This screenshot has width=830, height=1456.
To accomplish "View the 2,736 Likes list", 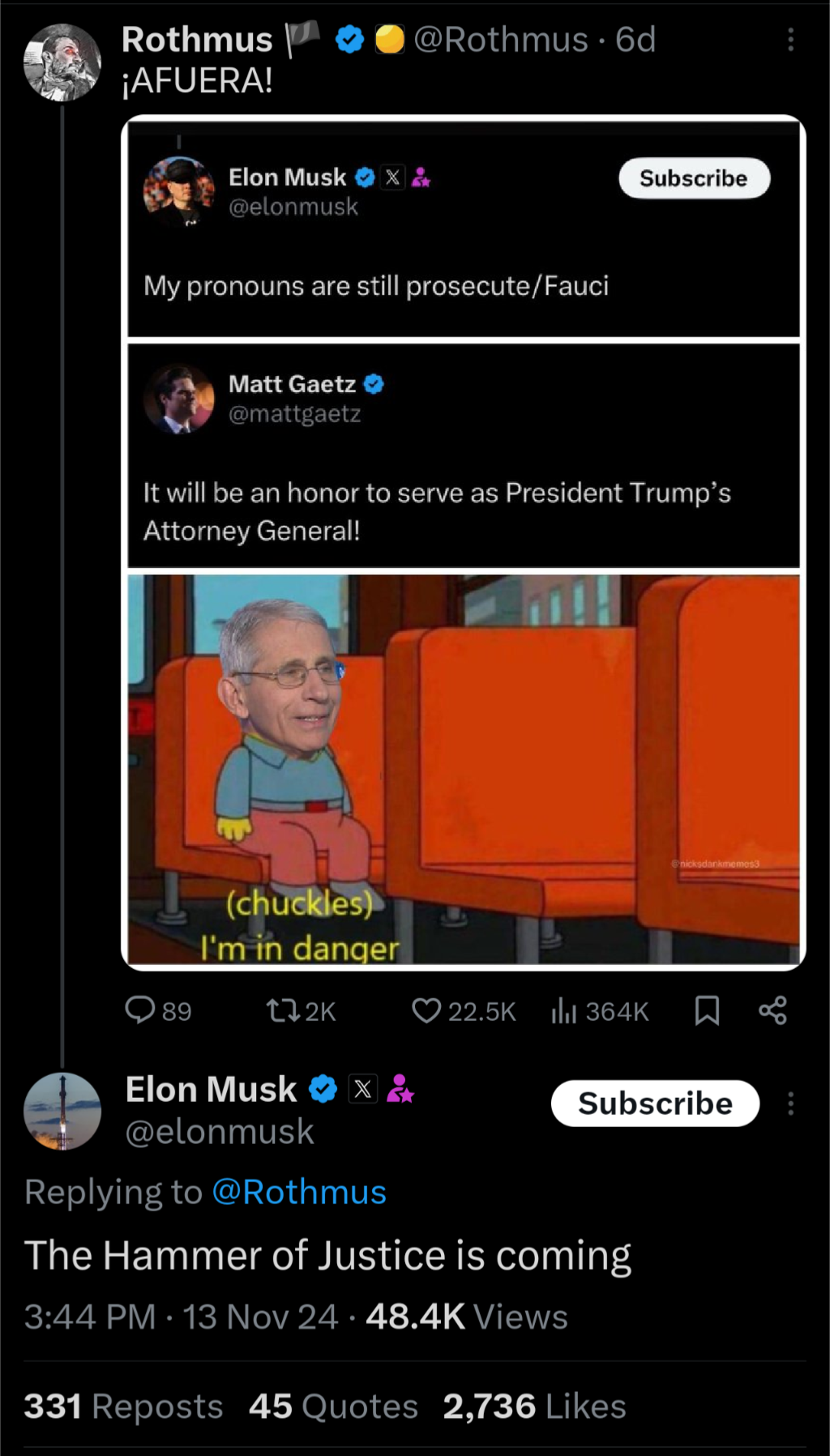I will [x=534, y=1407].
